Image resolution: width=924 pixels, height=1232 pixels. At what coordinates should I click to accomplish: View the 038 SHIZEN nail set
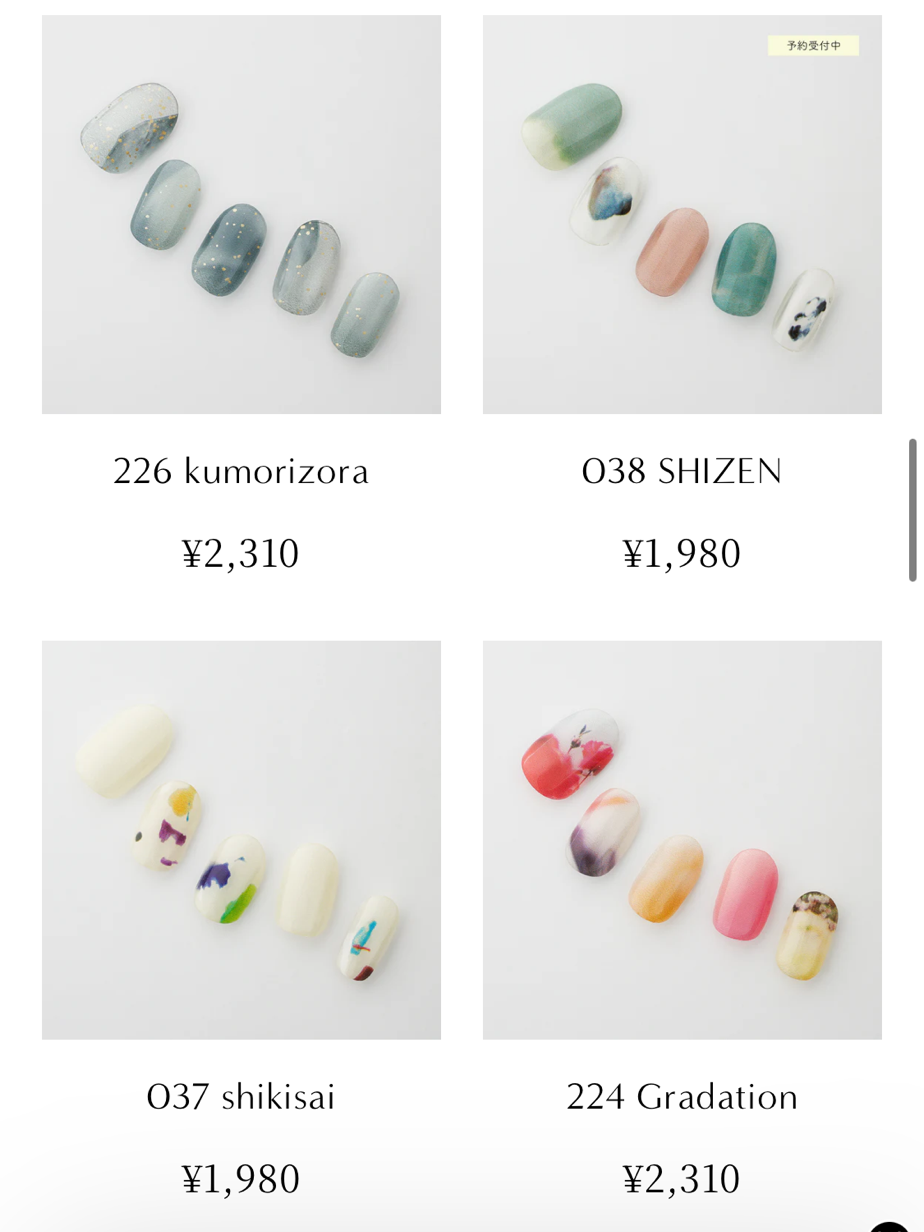pos(682,215)
